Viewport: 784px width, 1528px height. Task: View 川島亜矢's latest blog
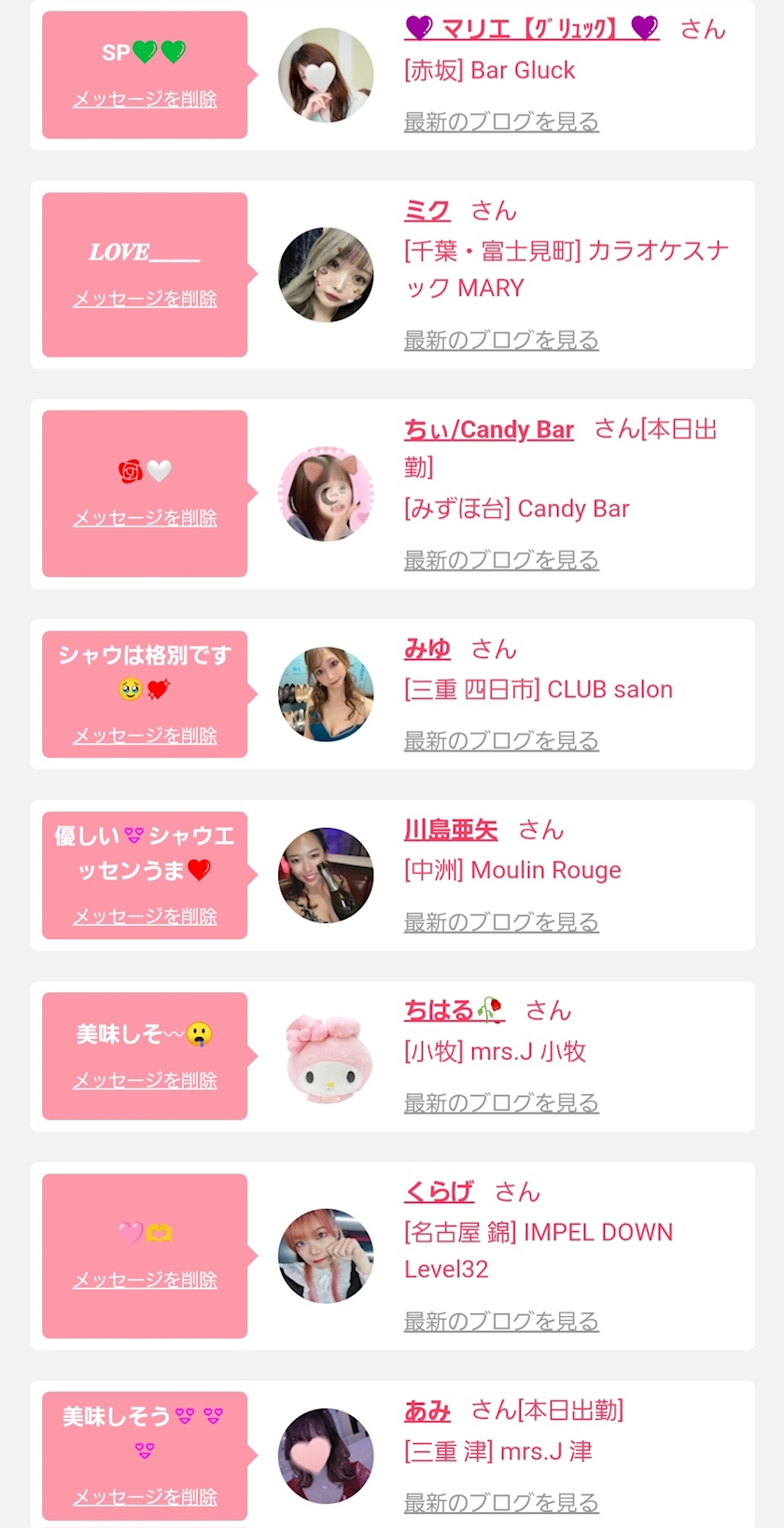[501, 921]
